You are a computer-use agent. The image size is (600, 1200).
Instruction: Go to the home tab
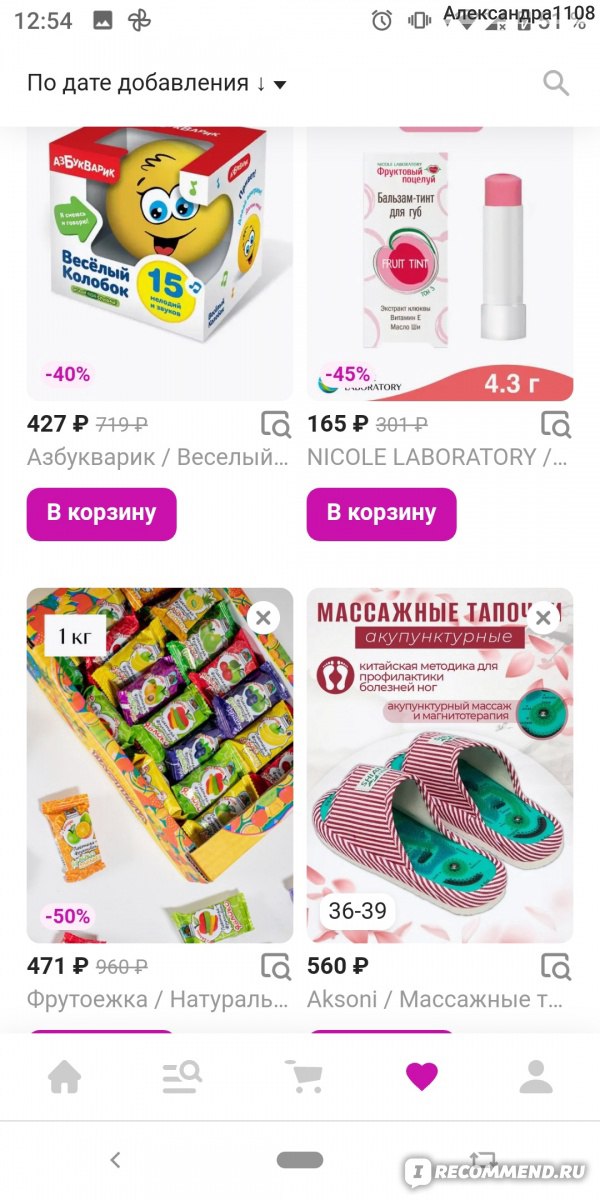coord(65,1077)
